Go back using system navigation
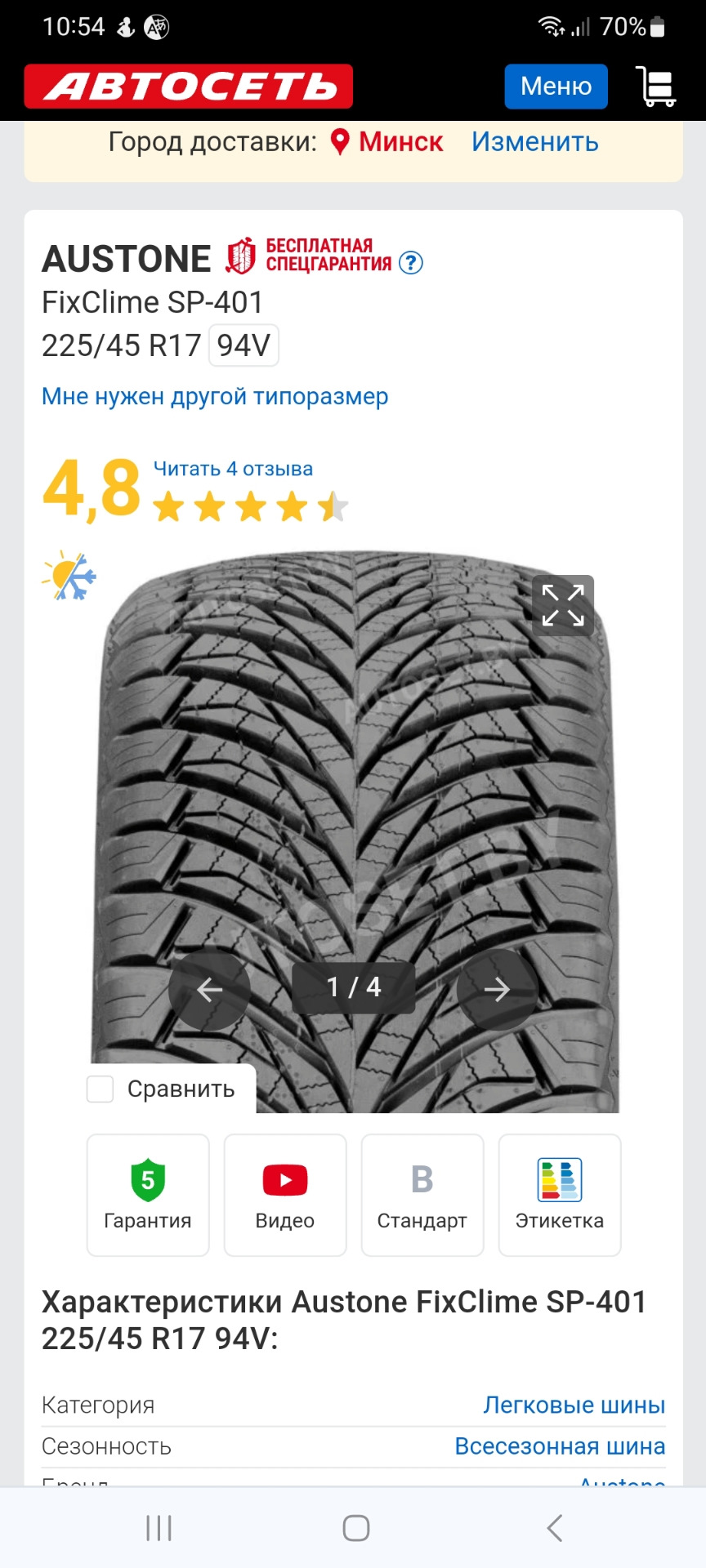Image resolution: width=706 pixels, height=1568 pixels. point(554,1528)
